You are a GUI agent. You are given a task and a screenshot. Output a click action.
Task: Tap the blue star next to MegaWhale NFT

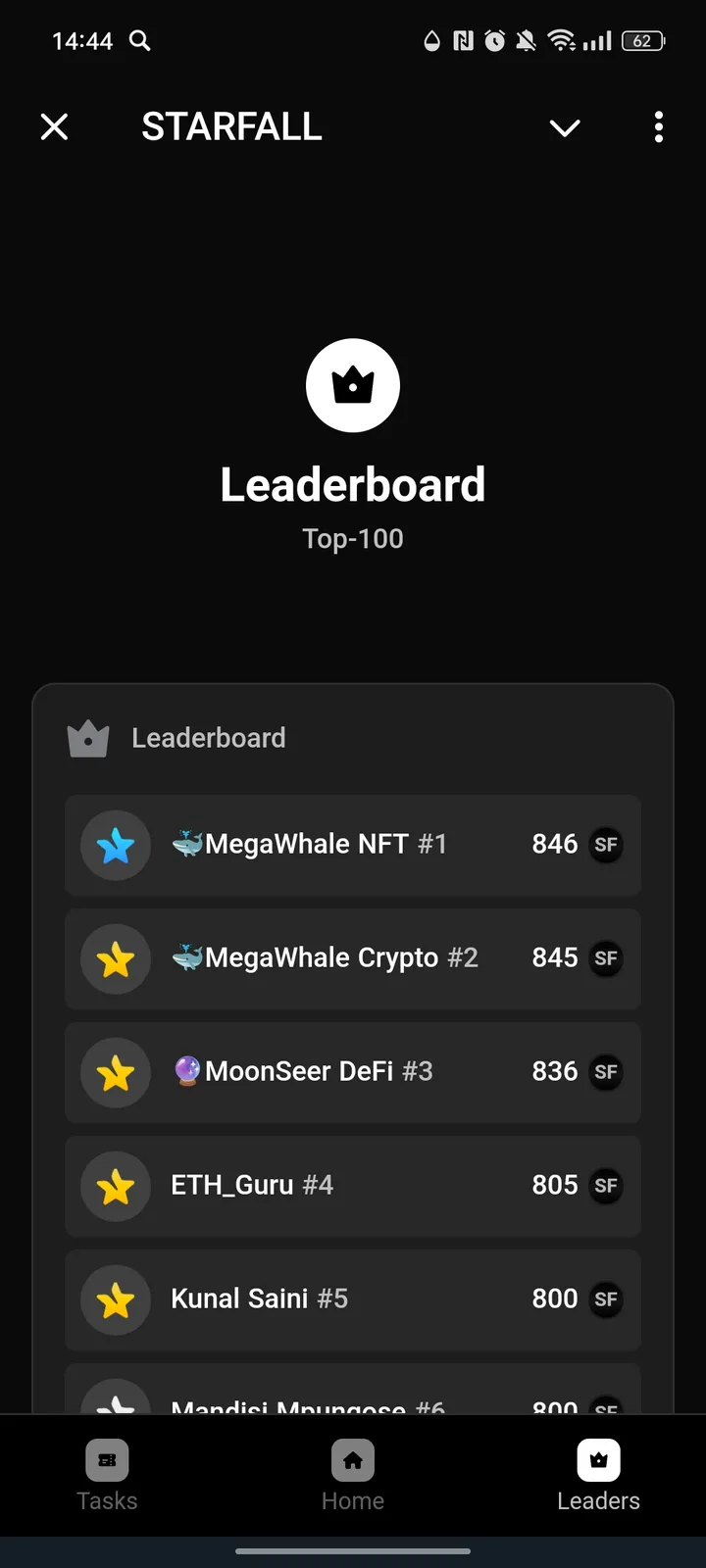click(116, 845)
